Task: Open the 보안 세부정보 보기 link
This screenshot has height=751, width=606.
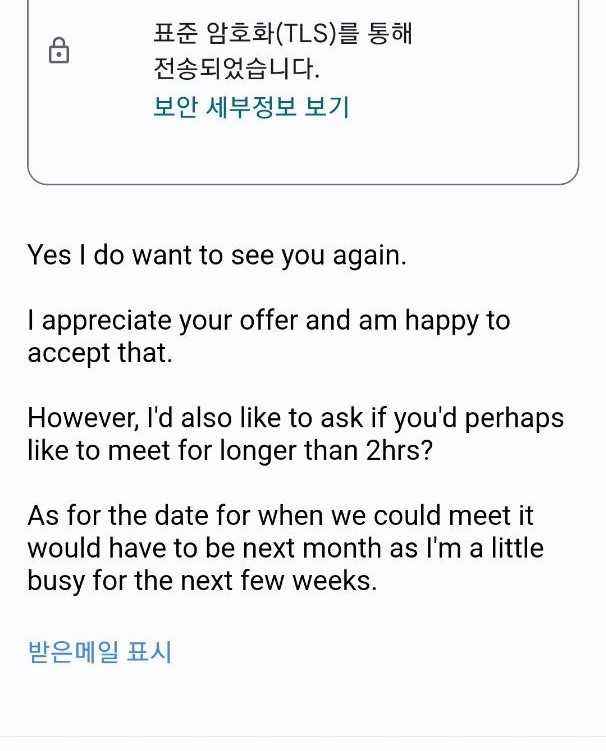Action: pos(250,107)
